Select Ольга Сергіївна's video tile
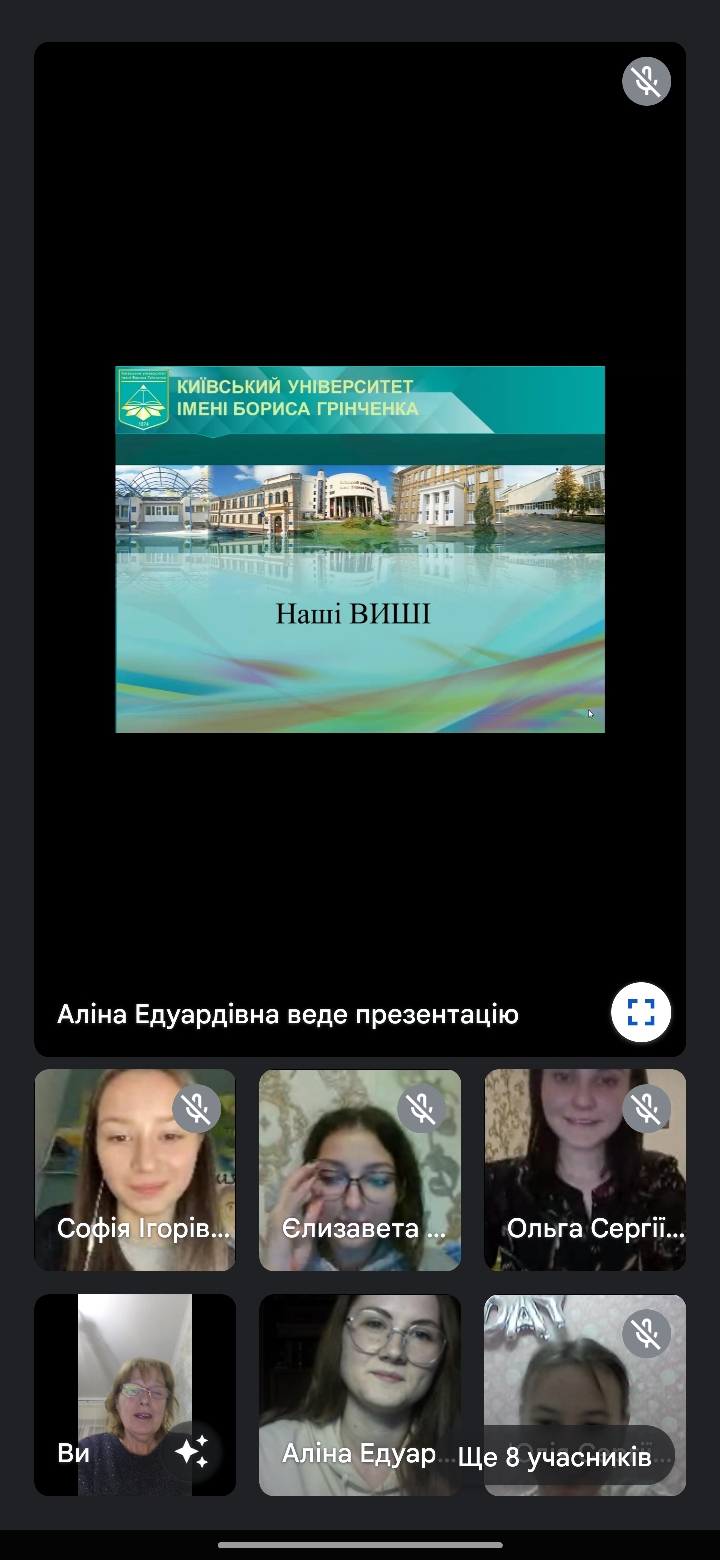 tap(585, 1170)
